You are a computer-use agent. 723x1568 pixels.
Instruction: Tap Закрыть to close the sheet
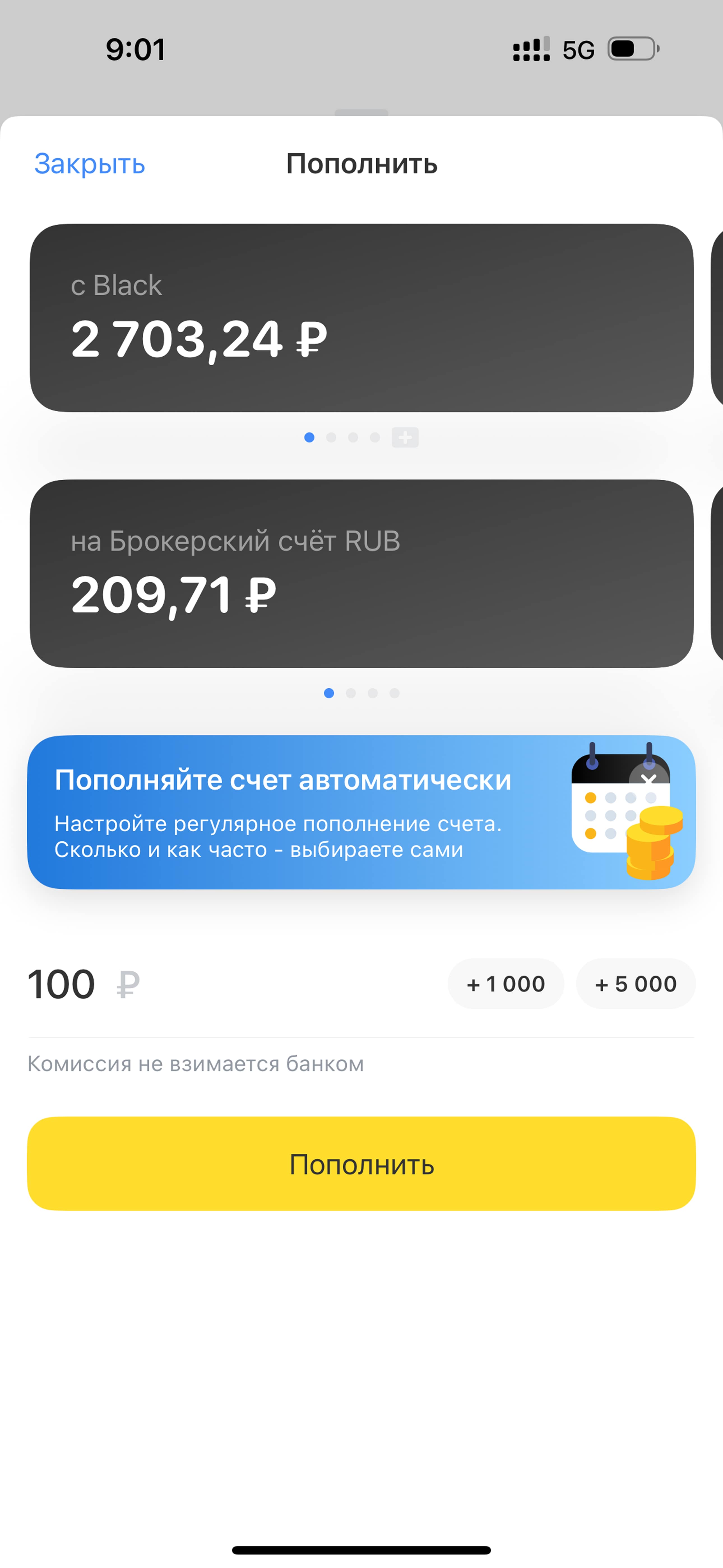tap(89, 164)
